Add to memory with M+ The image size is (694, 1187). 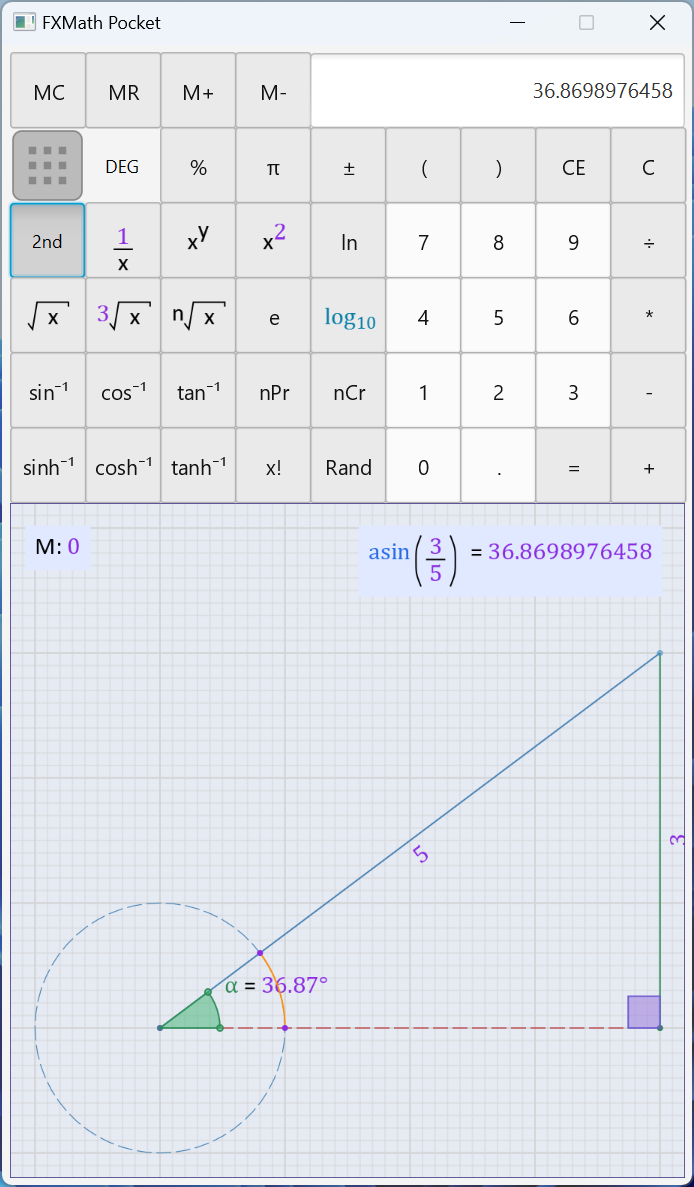(x=198, y=92)
